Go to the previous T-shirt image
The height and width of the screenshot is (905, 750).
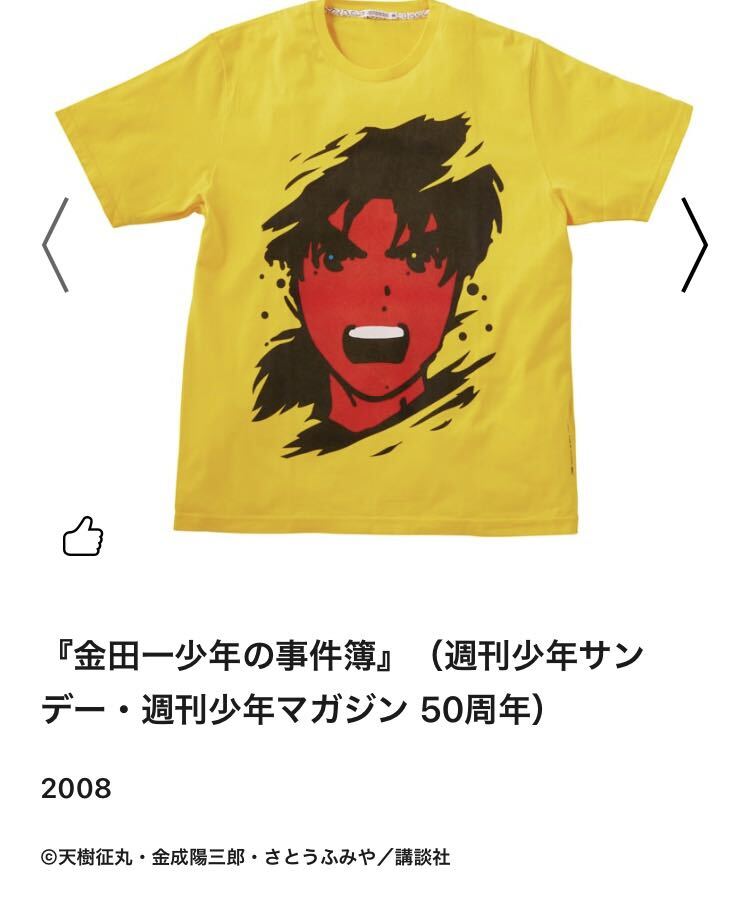pyautogui.click(x=55, y=245)
